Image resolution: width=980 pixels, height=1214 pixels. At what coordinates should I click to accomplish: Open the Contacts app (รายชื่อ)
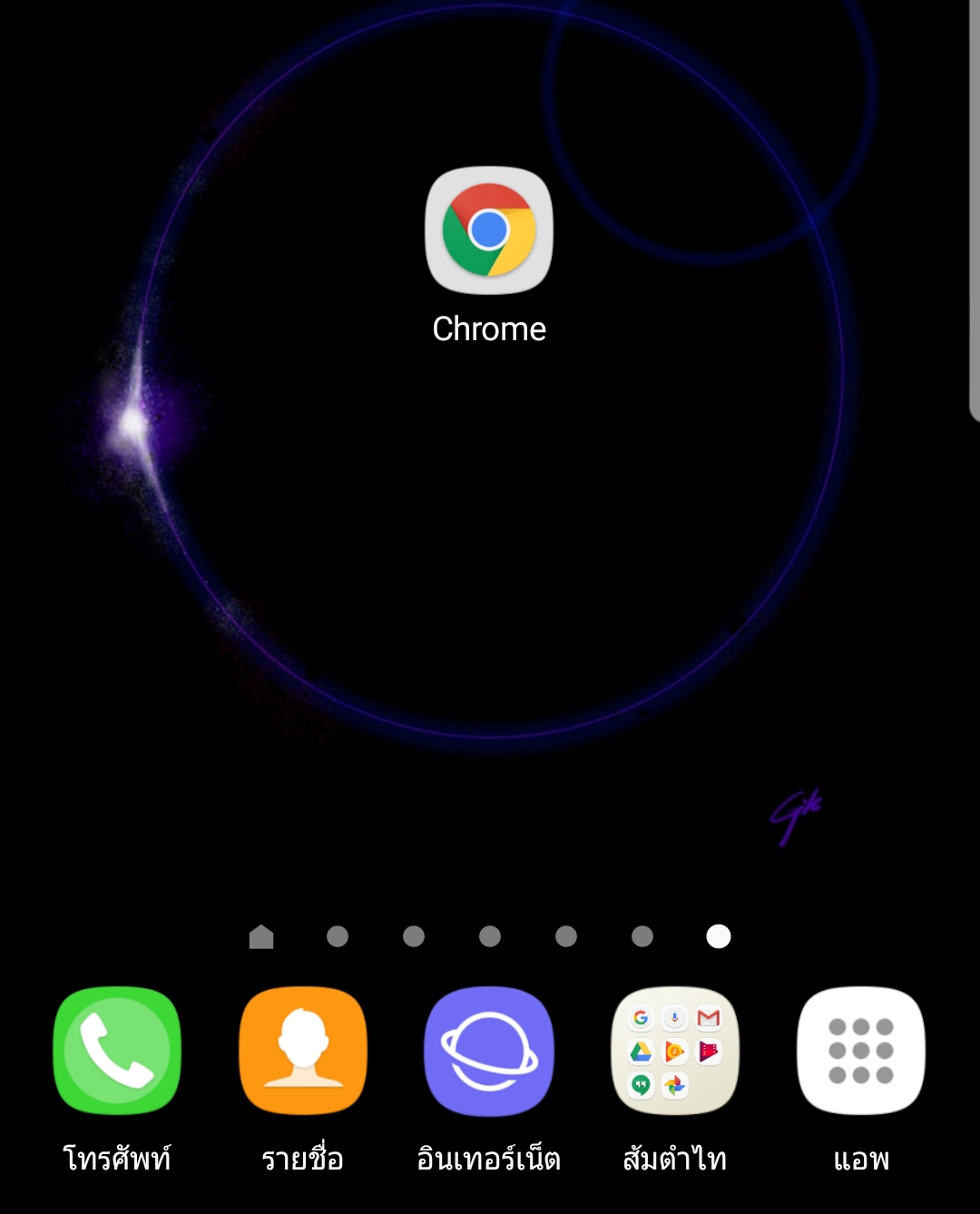[x=303, y=1050]
